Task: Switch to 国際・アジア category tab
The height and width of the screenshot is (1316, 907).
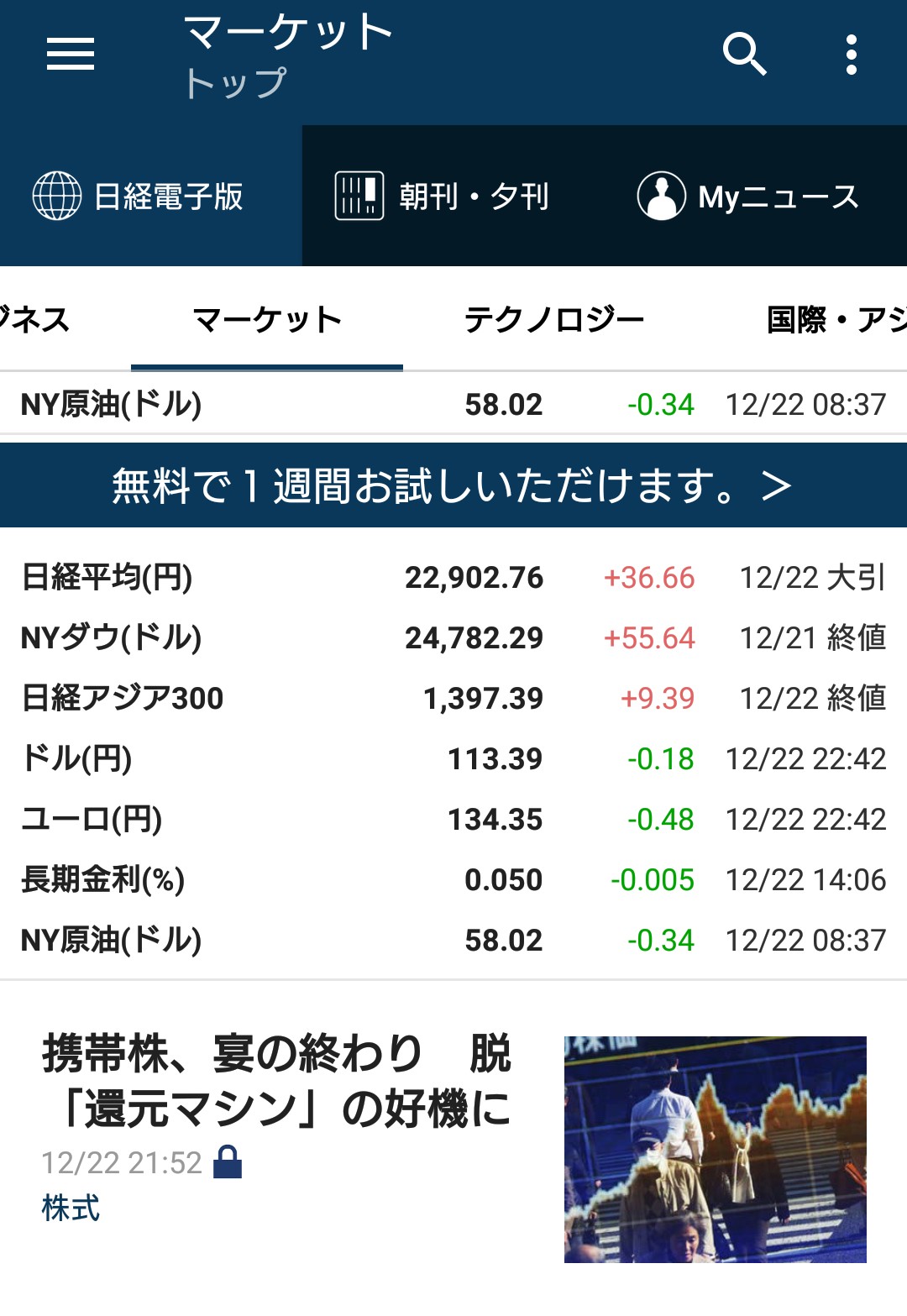Action: point(836,320)
